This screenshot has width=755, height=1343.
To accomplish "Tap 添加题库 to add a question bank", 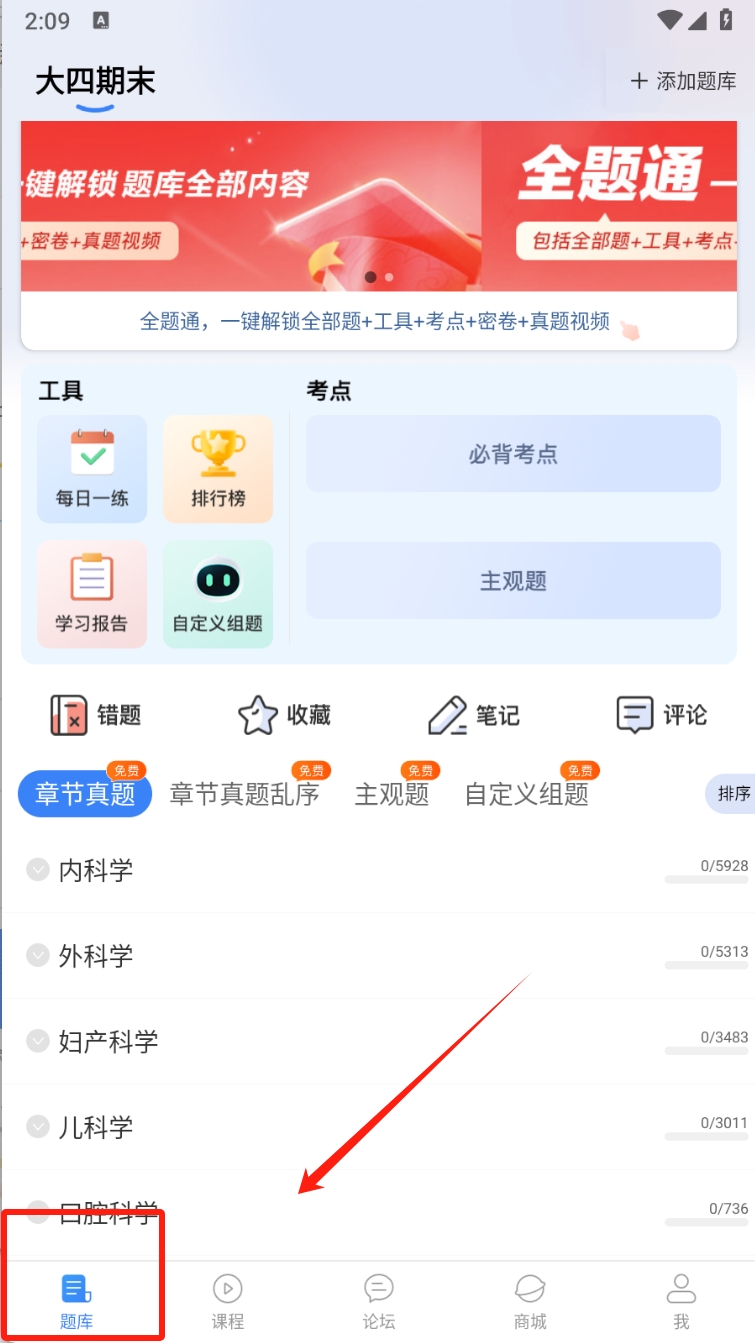I will (684, 82).
